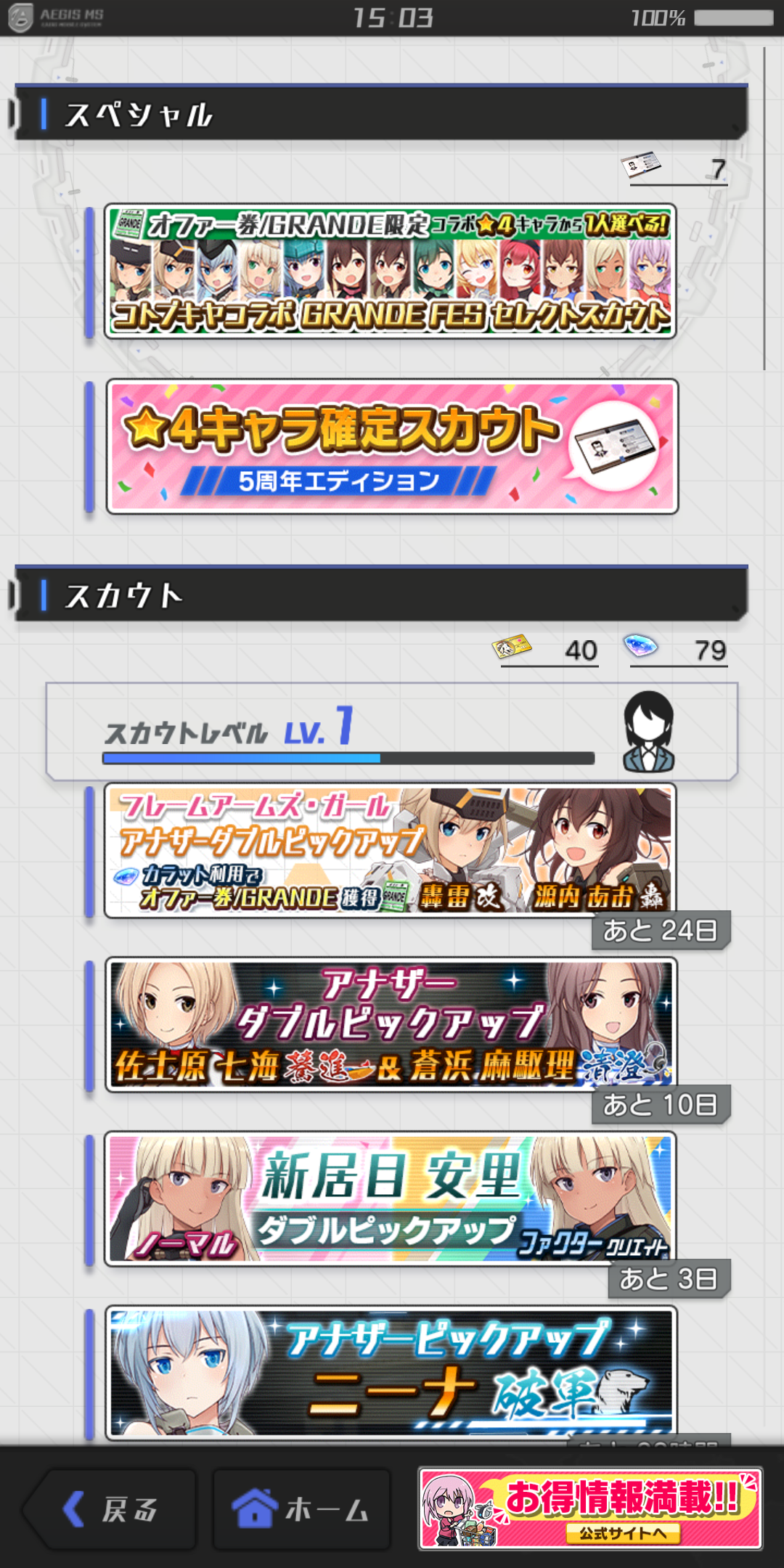Open コトブキヤコラボ GRANDE FES セレクトスカウト banner
Viewport: 784px width, 1568px height.
click(391, 271)
